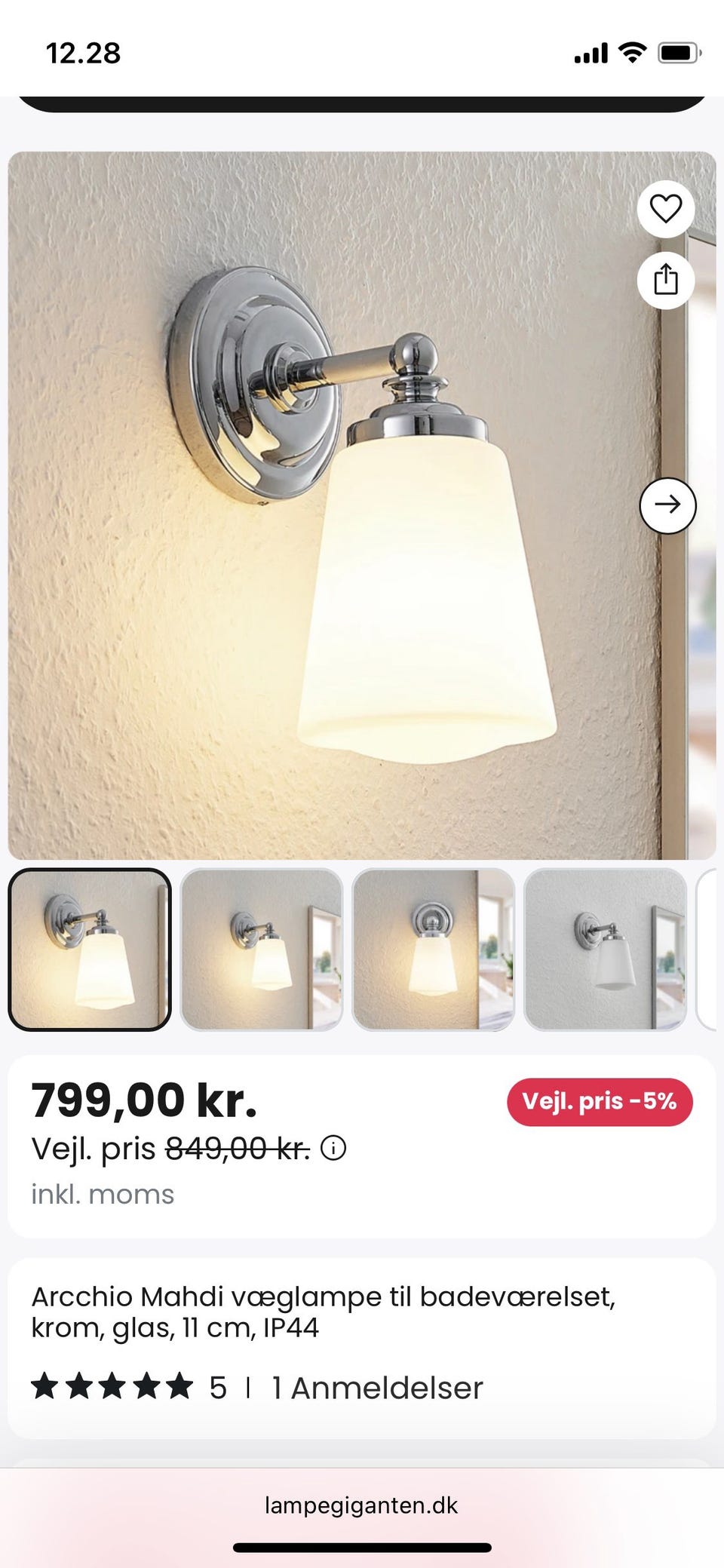
Task: Tap the partially visible fifth thumbnail
Action: pyautogui.click(x=712, y=949)
